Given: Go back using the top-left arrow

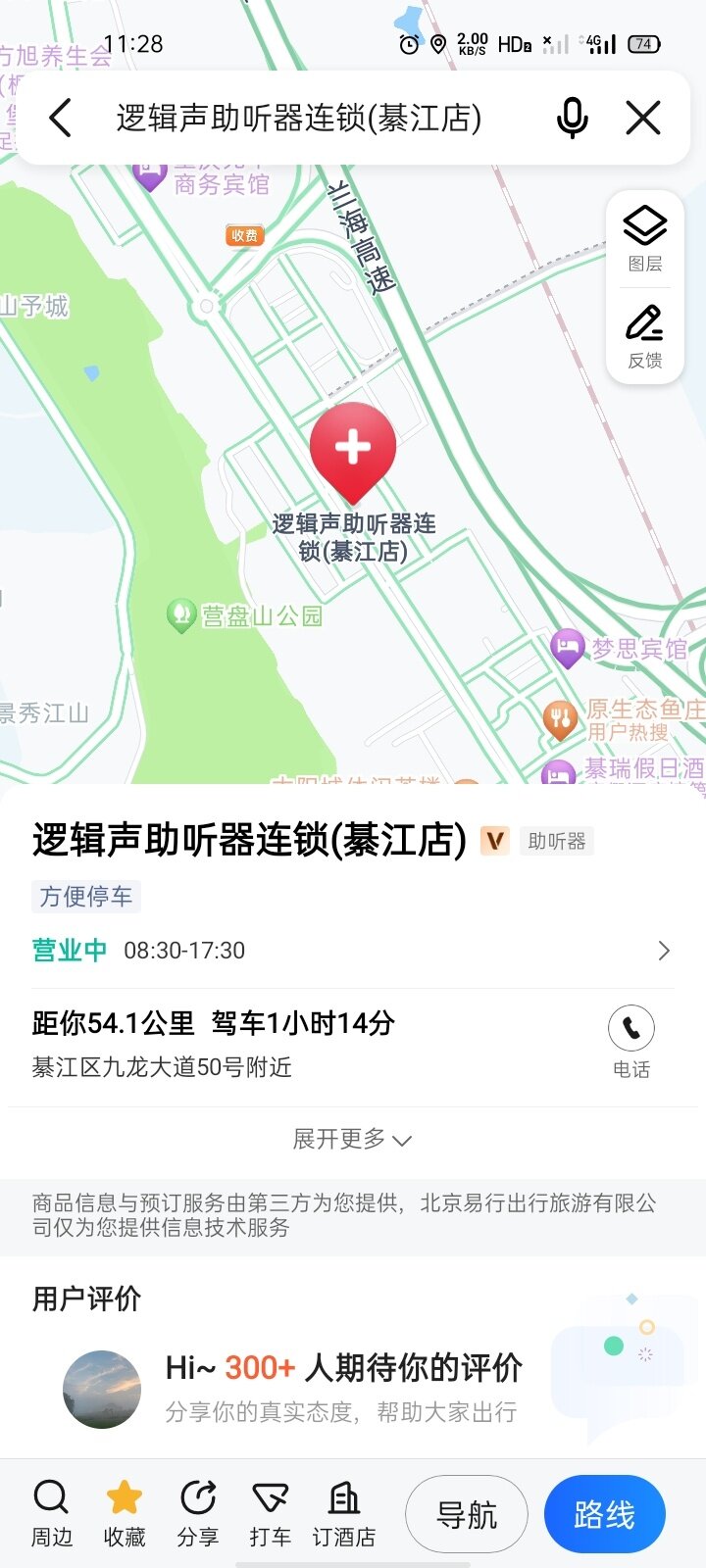Looking at the screenshot, I should coord(61,119).
